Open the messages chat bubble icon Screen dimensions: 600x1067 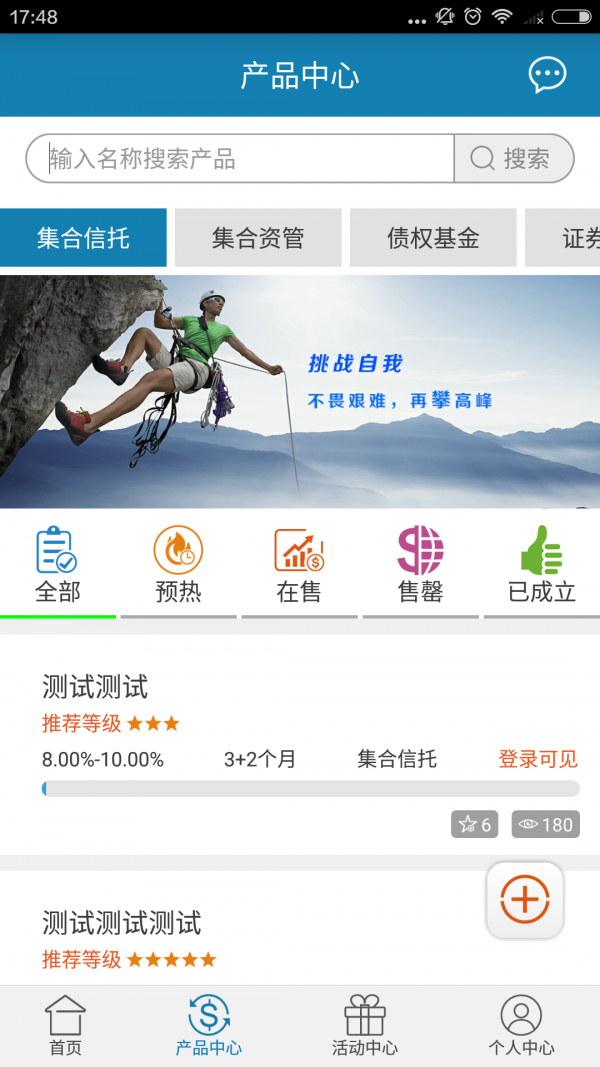[x=547, y=75]
